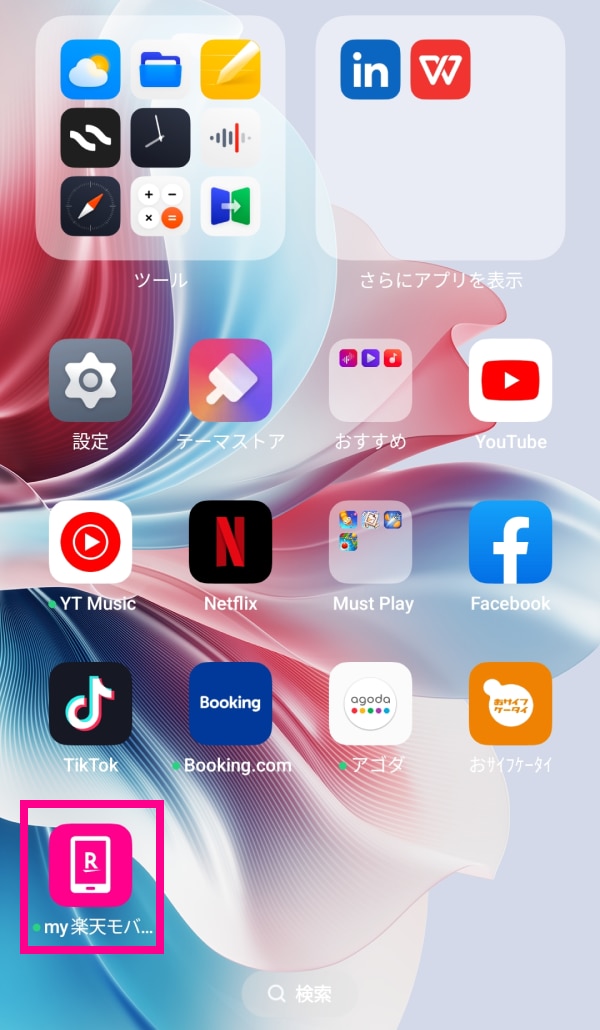Open the アゴダ app

370,703
